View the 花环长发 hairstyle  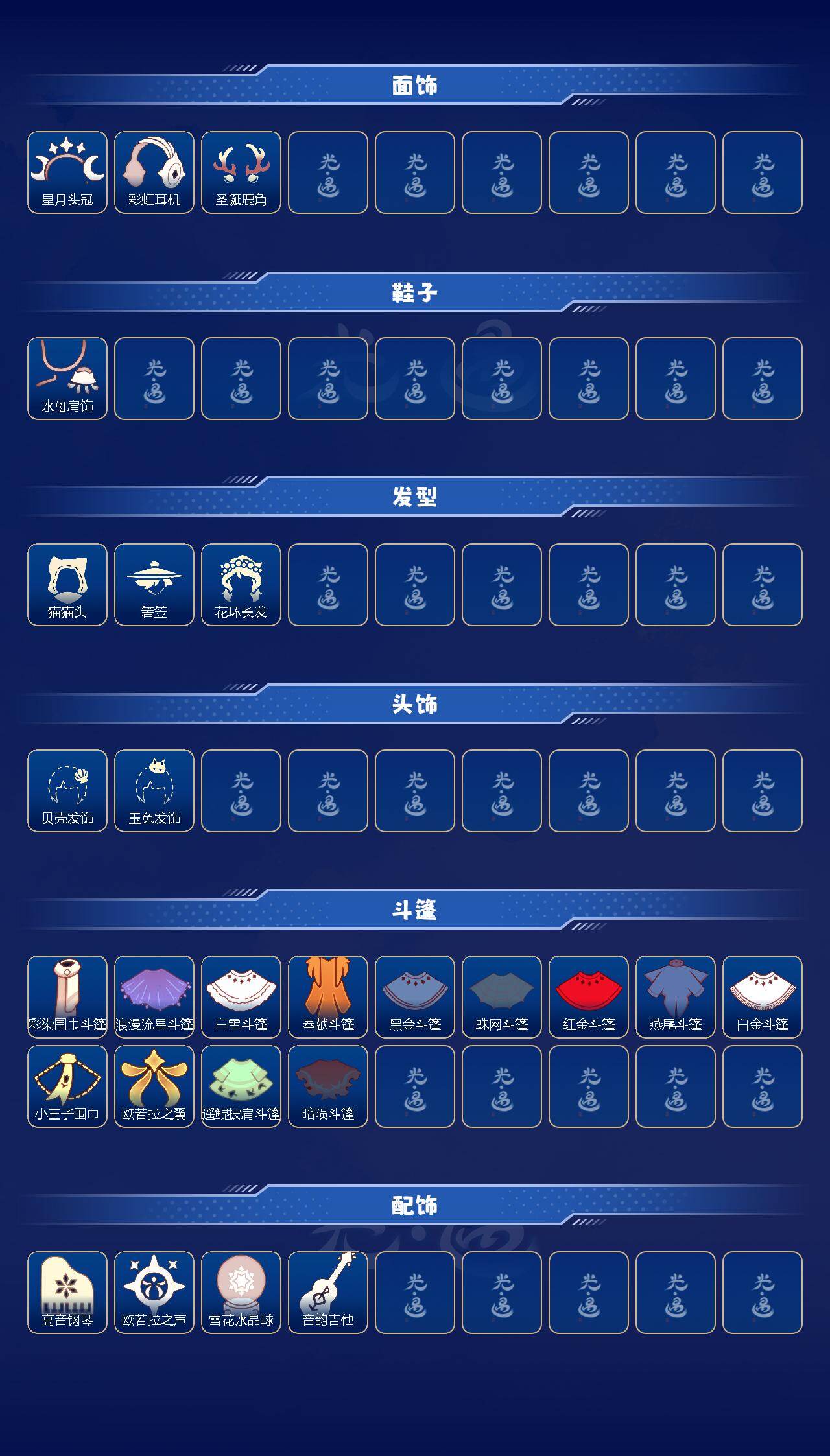[x=241, y=583]
